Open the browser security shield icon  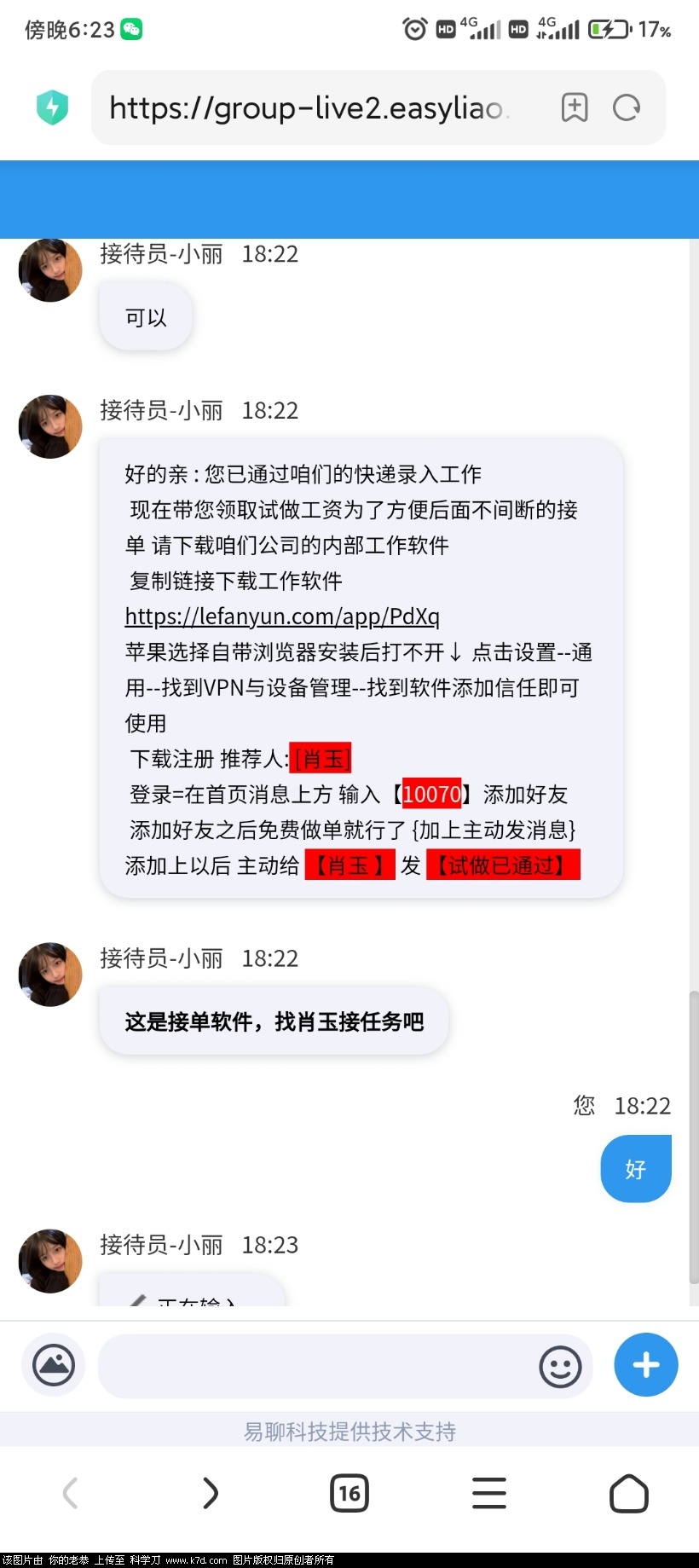[x=53, y=107]
